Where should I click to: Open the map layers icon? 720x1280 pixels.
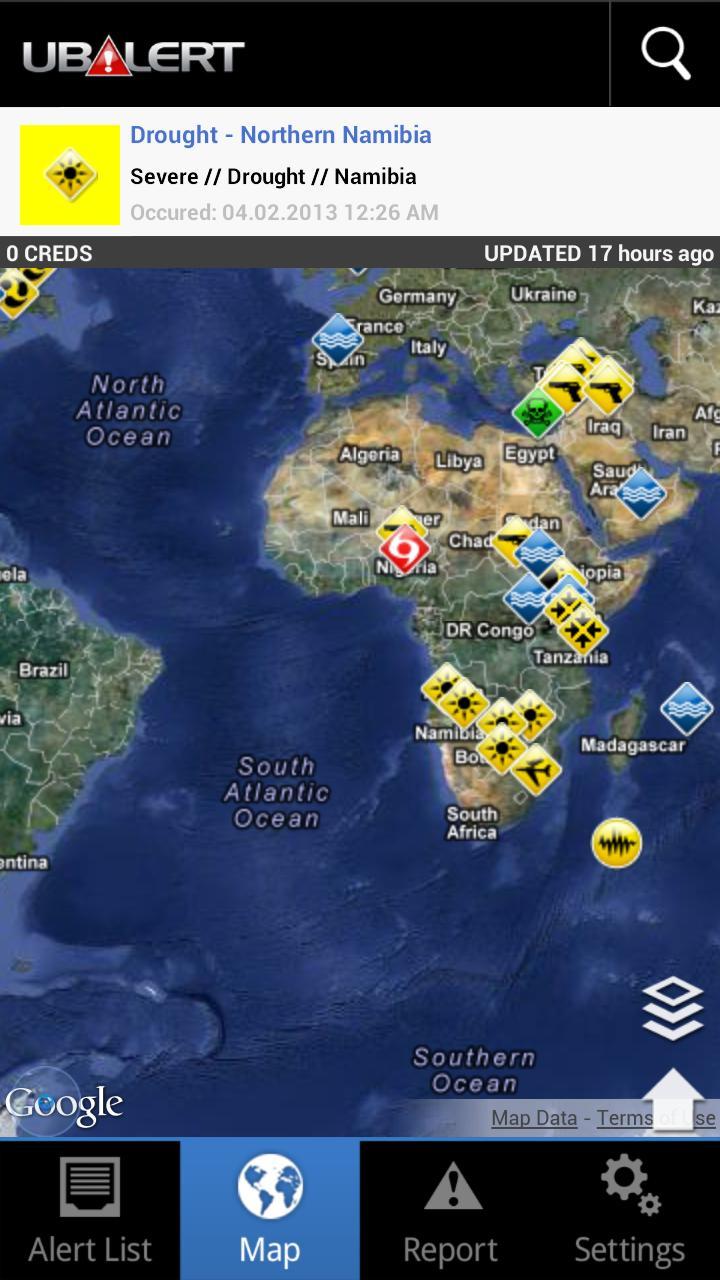pos(673,1008)
